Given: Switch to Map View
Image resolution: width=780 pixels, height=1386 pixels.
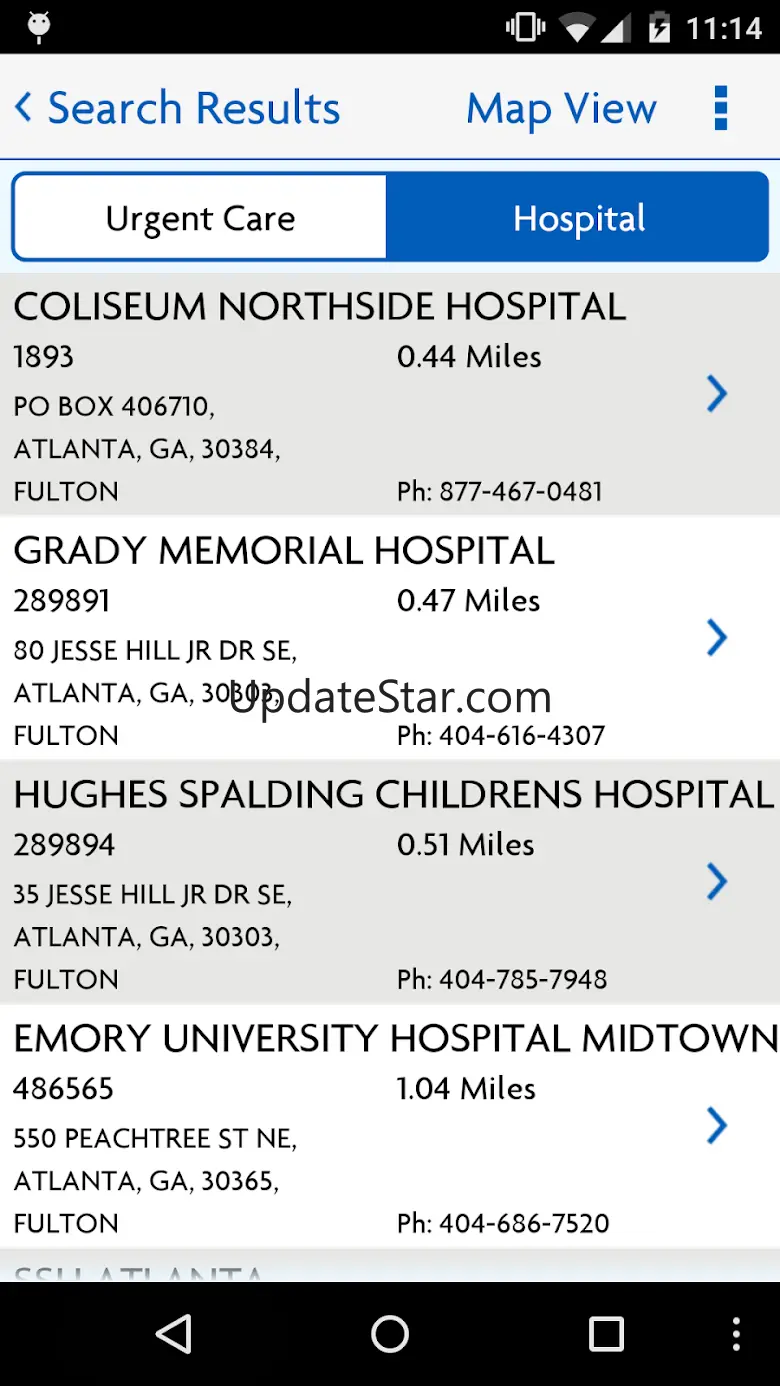Looking at the screenshot, I should point(561,108).
